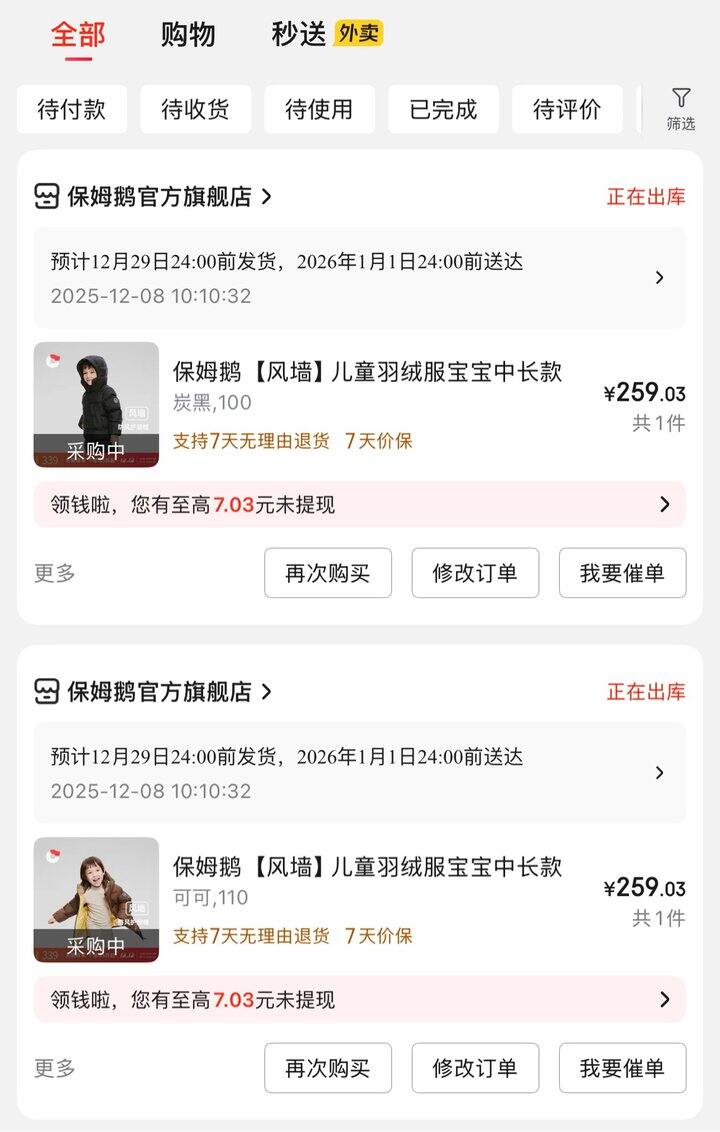This screenshot has width=720, height=1132.
Task: Open 更多 options under the 炭黑,100 order
Action: tap(55, 573)
